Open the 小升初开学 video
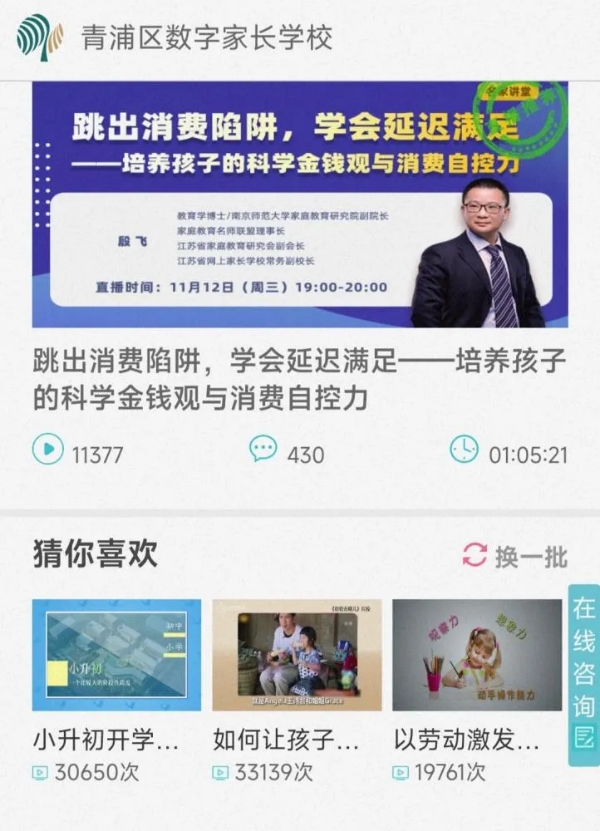Image resolution: width=600 pixels, height=831 pixels. click(116, 655)
